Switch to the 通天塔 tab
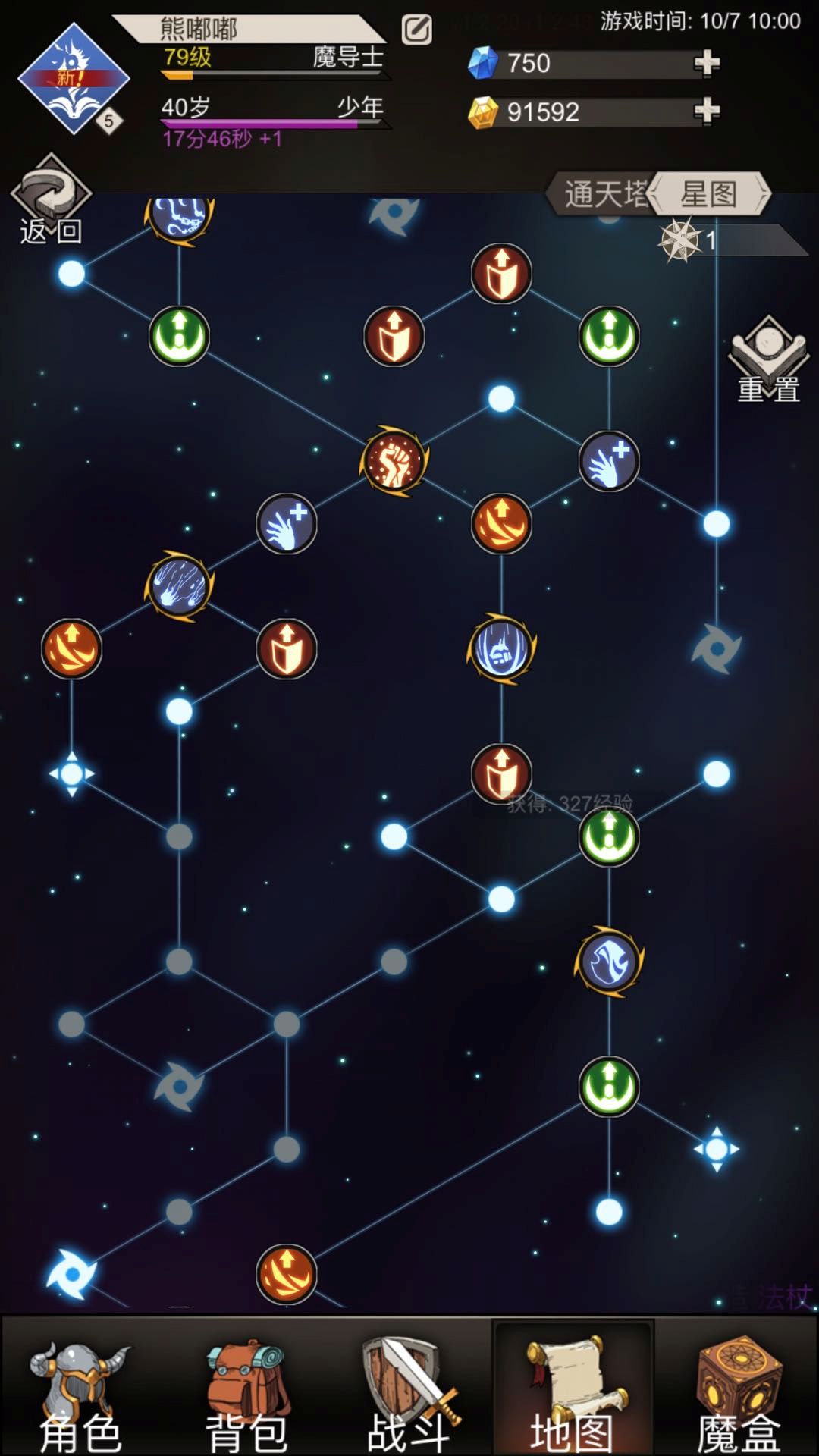 point(603,194)
